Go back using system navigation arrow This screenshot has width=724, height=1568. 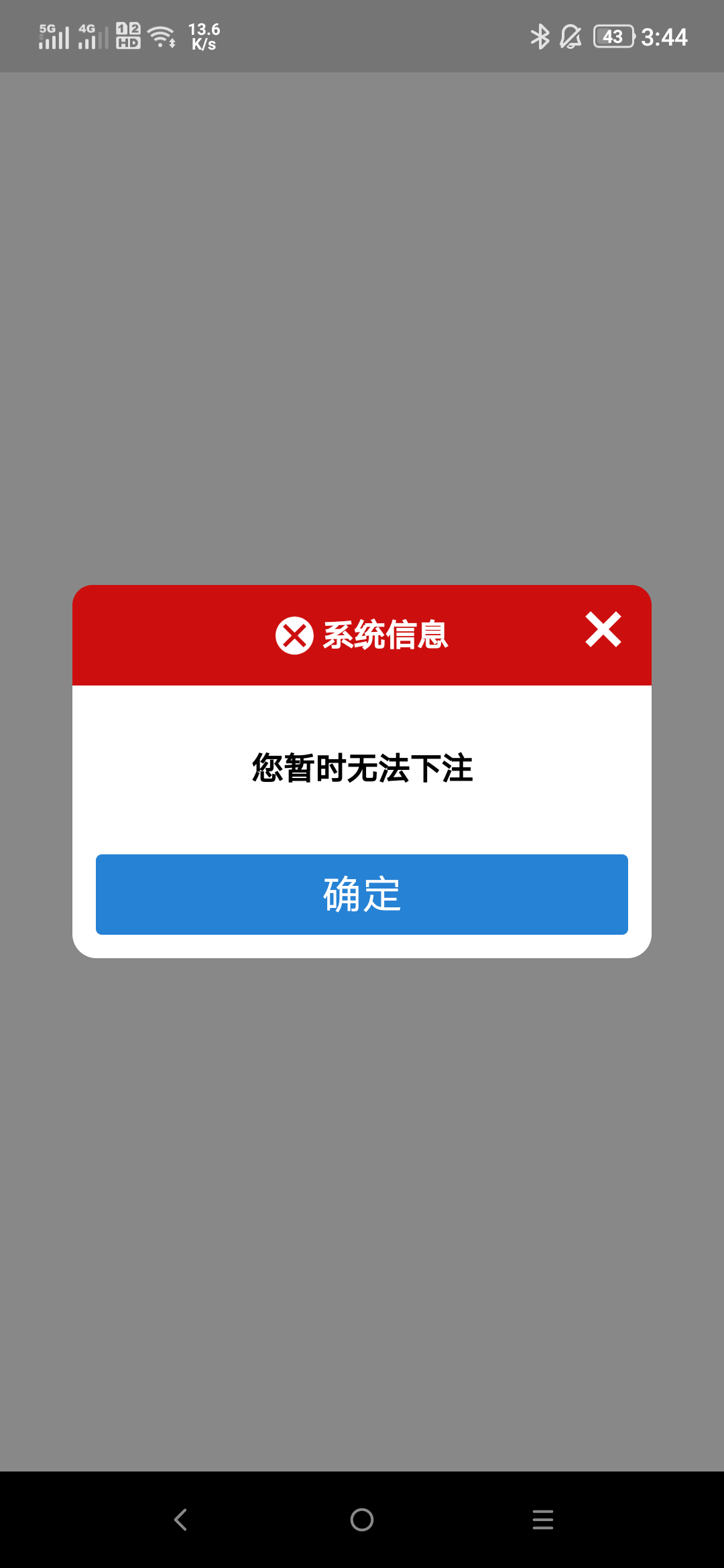coord(181,1519)
